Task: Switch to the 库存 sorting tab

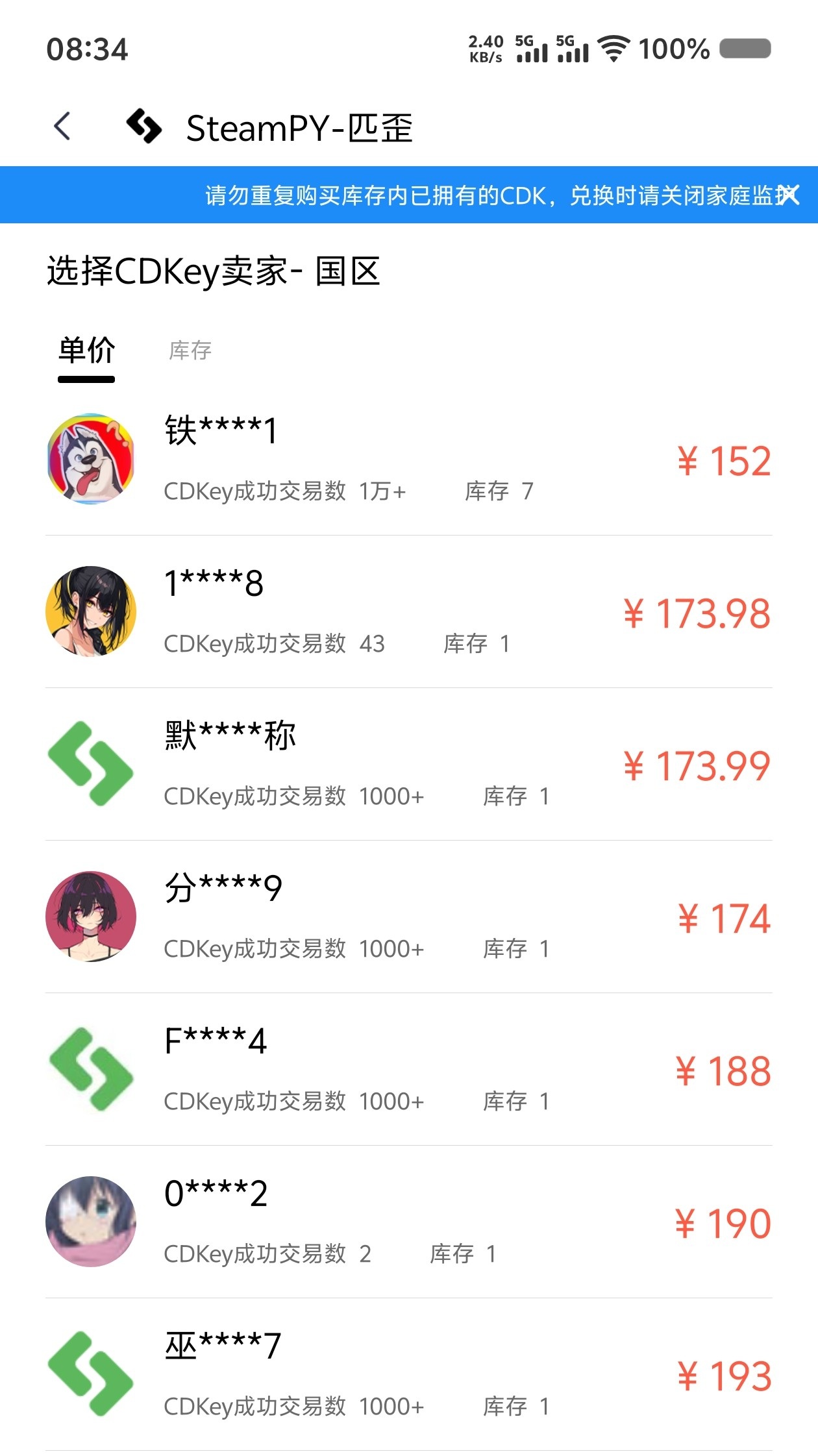Action: 190,351
